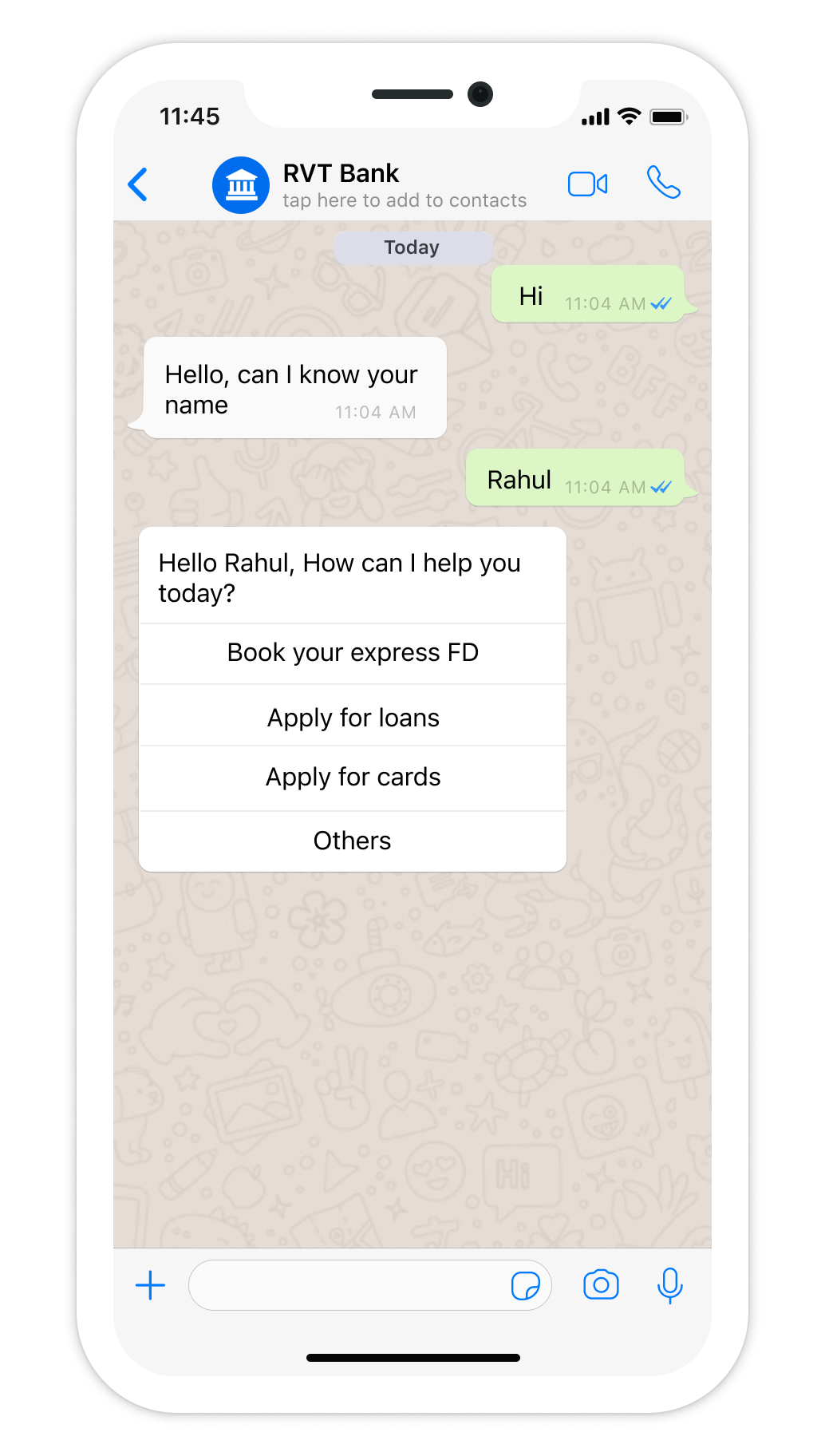Open the camera to send a photo

click(x=601, y=1285)
